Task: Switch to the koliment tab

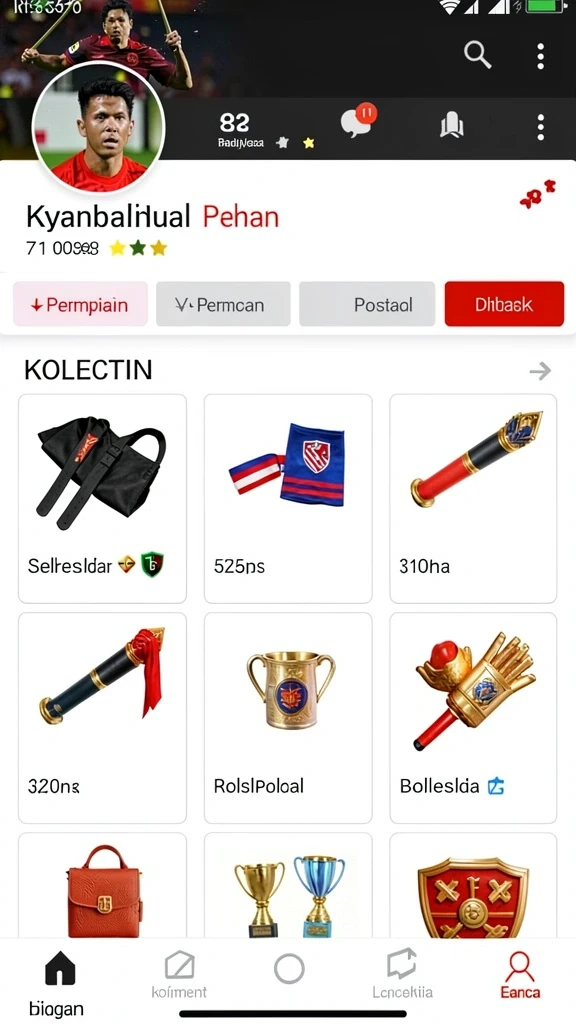Action: (x=179, y=974)
